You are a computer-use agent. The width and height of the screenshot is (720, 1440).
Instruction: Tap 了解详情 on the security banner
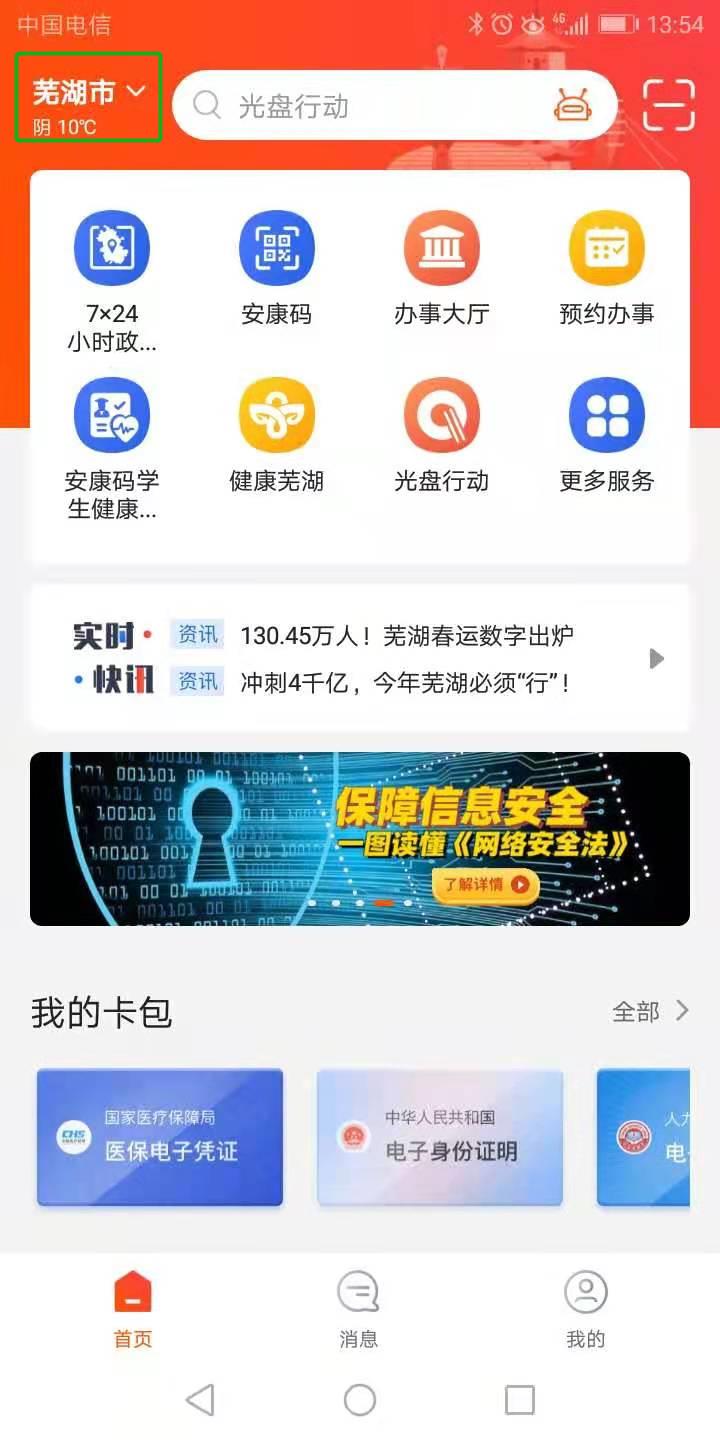484,886
